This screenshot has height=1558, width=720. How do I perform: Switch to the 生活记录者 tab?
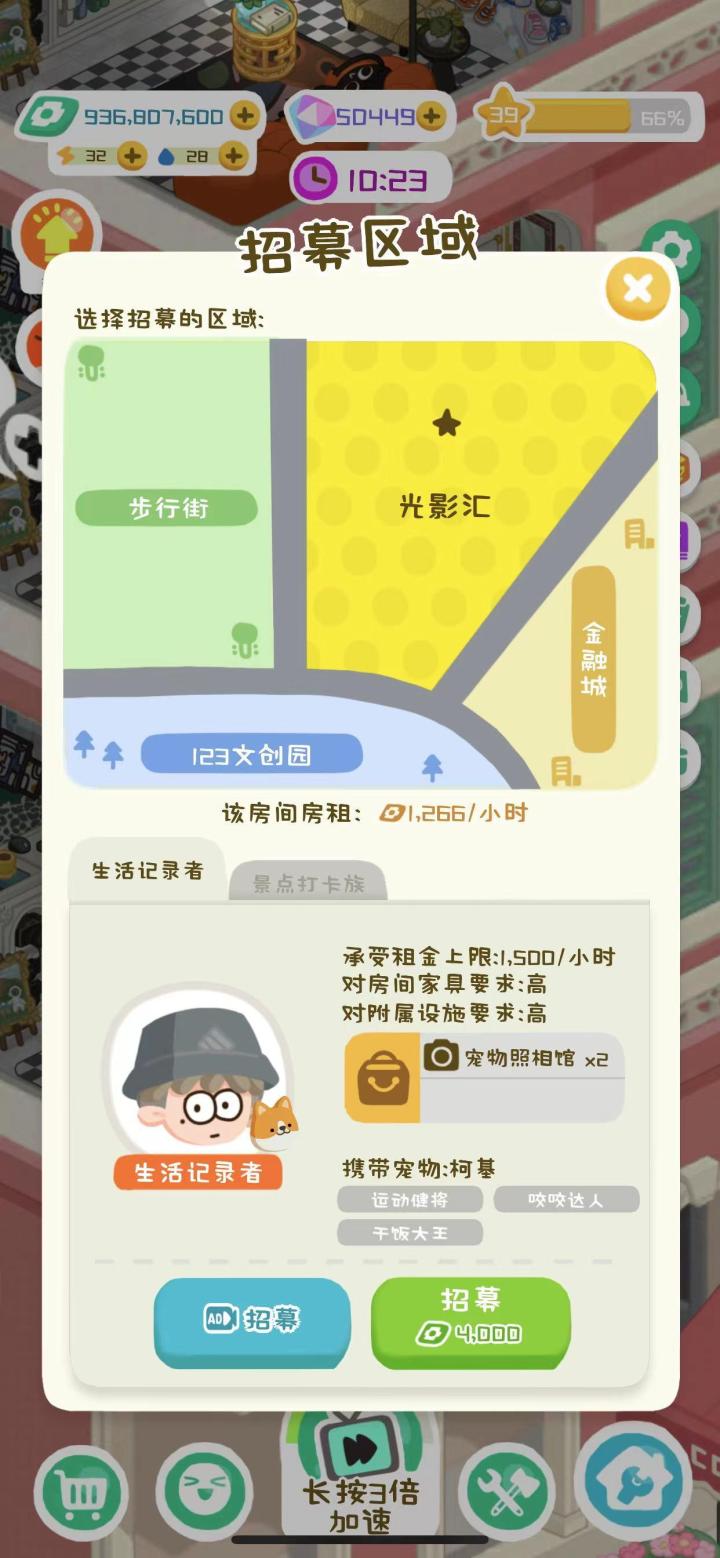tap(147, 871)
